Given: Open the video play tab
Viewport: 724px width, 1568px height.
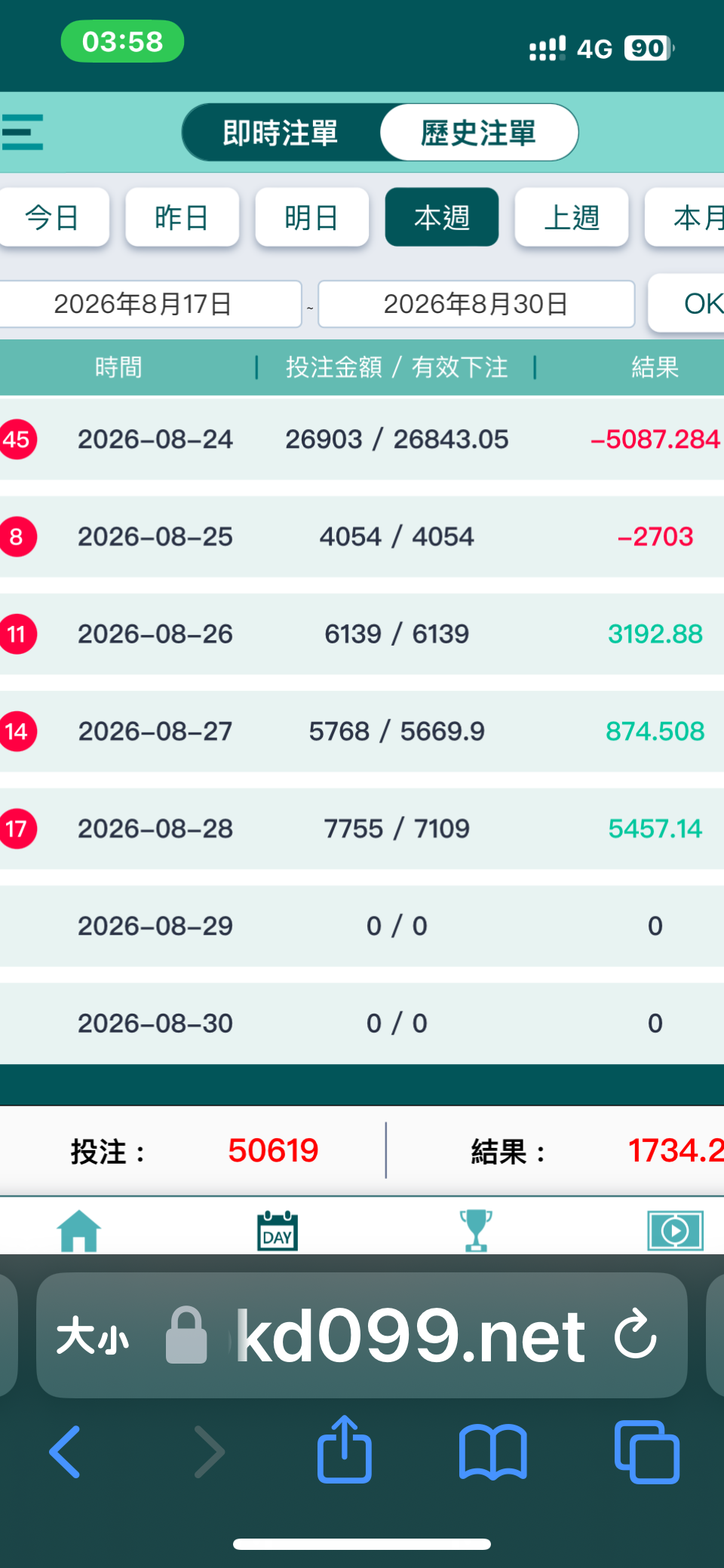Looking at the screenshot, I should pyautogui.click(x=675, y=1231).
